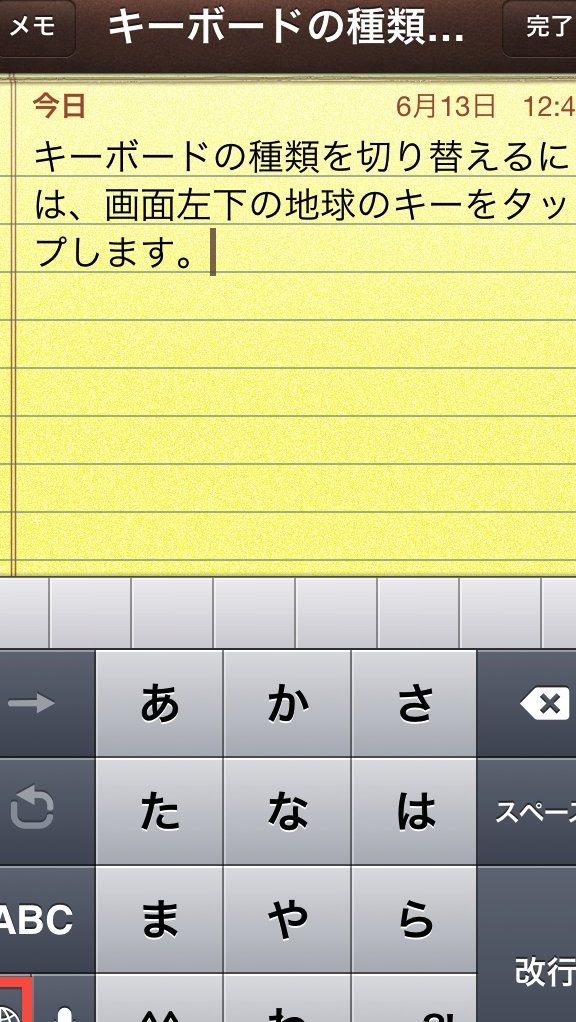Screen dimensions: 576x1022
Task: Tap the note text area
Action: click(x=288, y=326)
